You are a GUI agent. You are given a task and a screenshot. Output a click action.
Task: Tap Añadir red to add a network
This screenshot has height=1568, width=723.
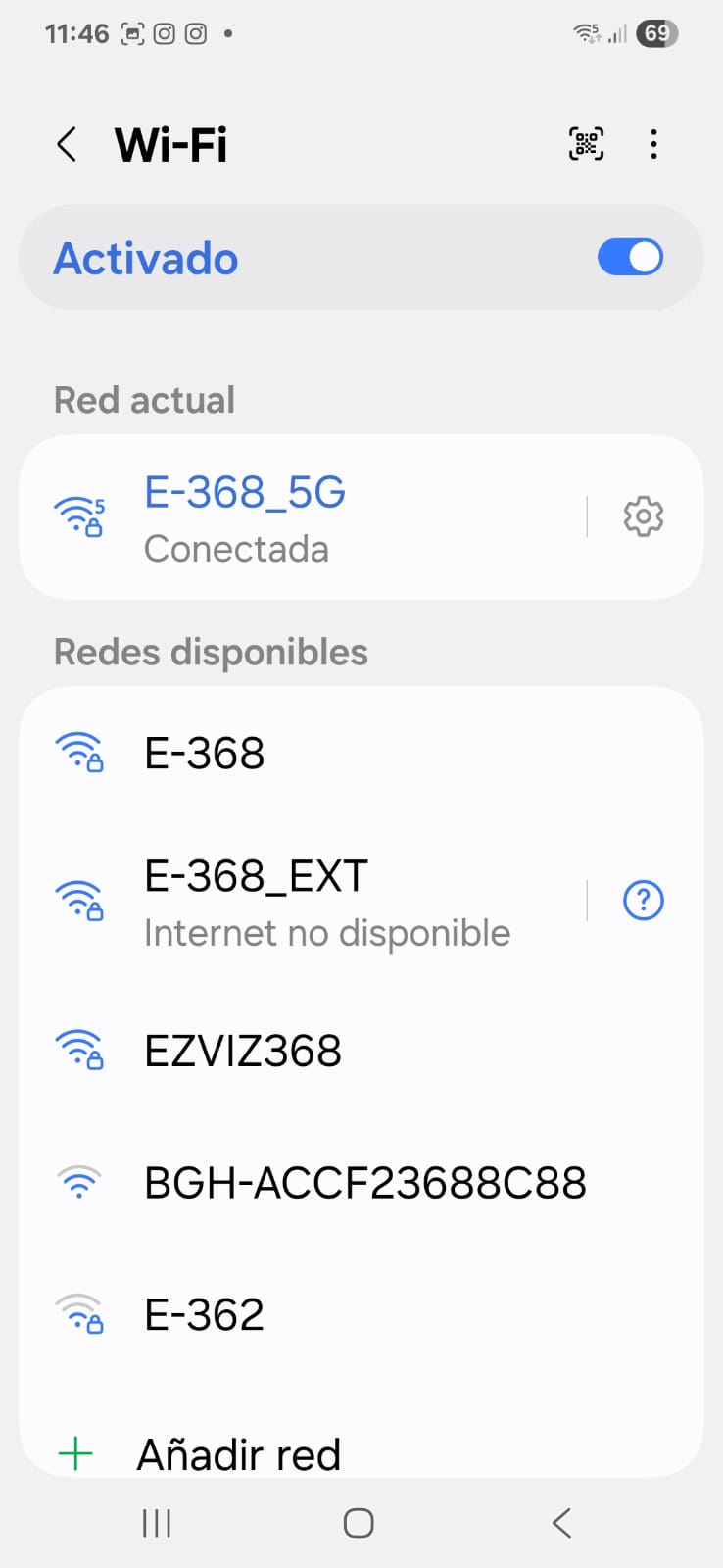(x=239, y=1454)
